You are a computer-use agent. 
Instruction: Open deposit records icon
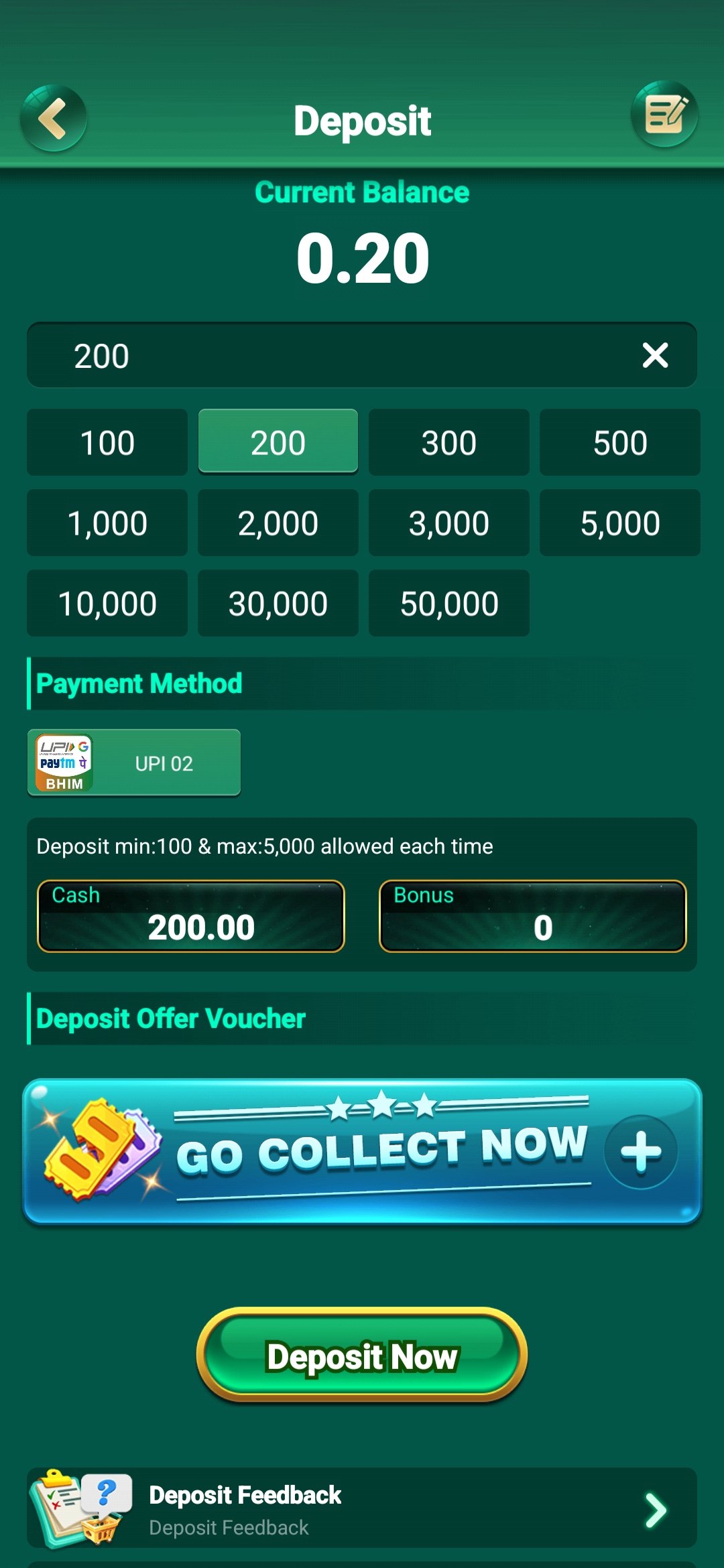coord(664,115)
